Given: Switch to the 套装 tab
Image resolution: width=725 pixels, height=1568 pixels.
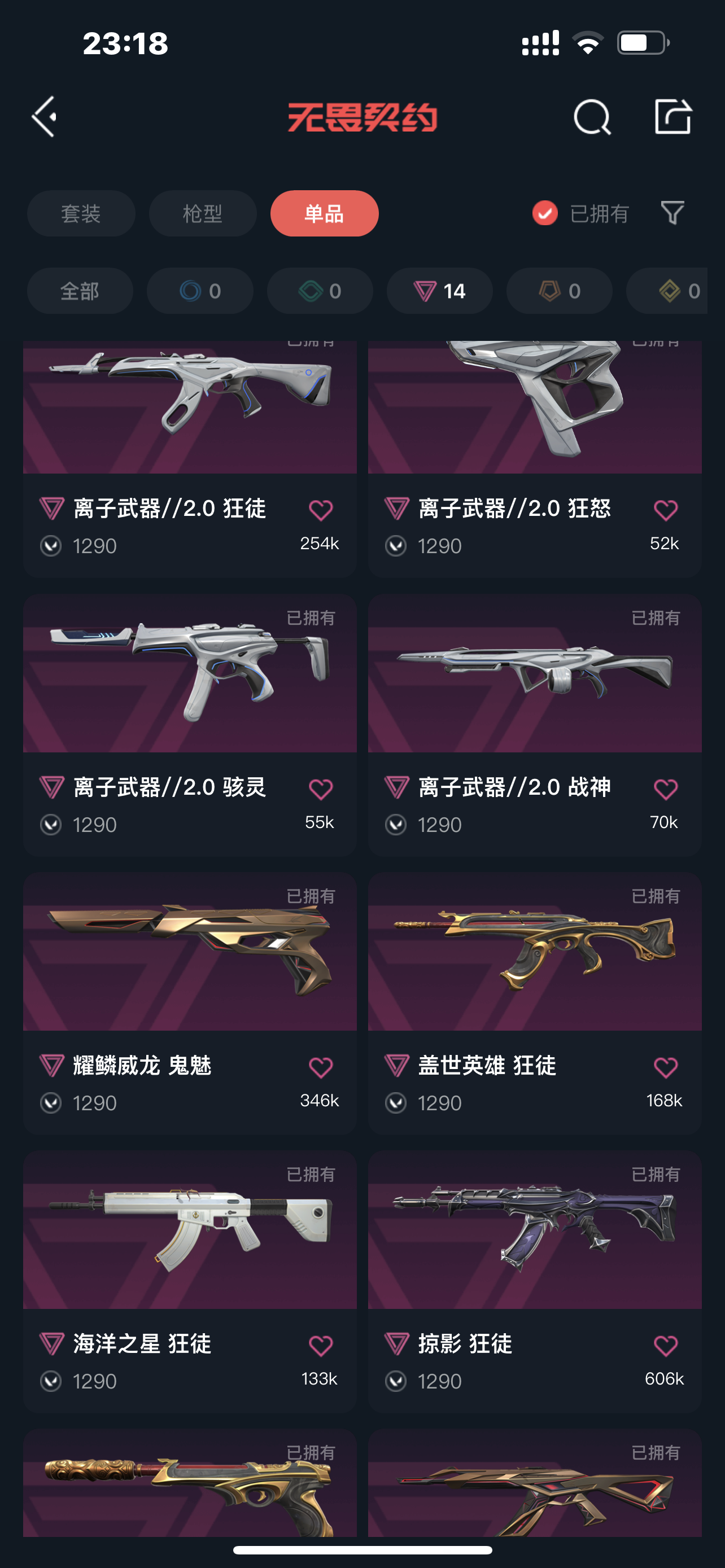Looking at the screenshot, I should click(x=81, y=214).
